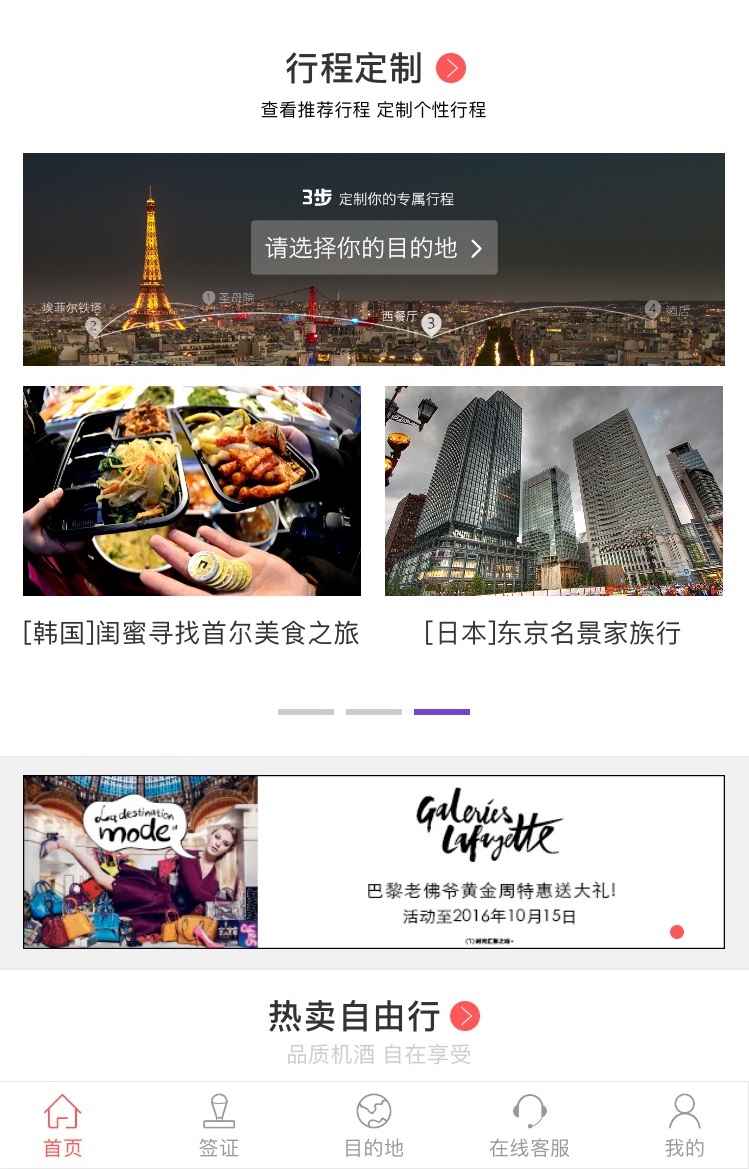Screen dimensions: 749x1169
Task: Select the 首页 home tab
Action: point(62,1124)
